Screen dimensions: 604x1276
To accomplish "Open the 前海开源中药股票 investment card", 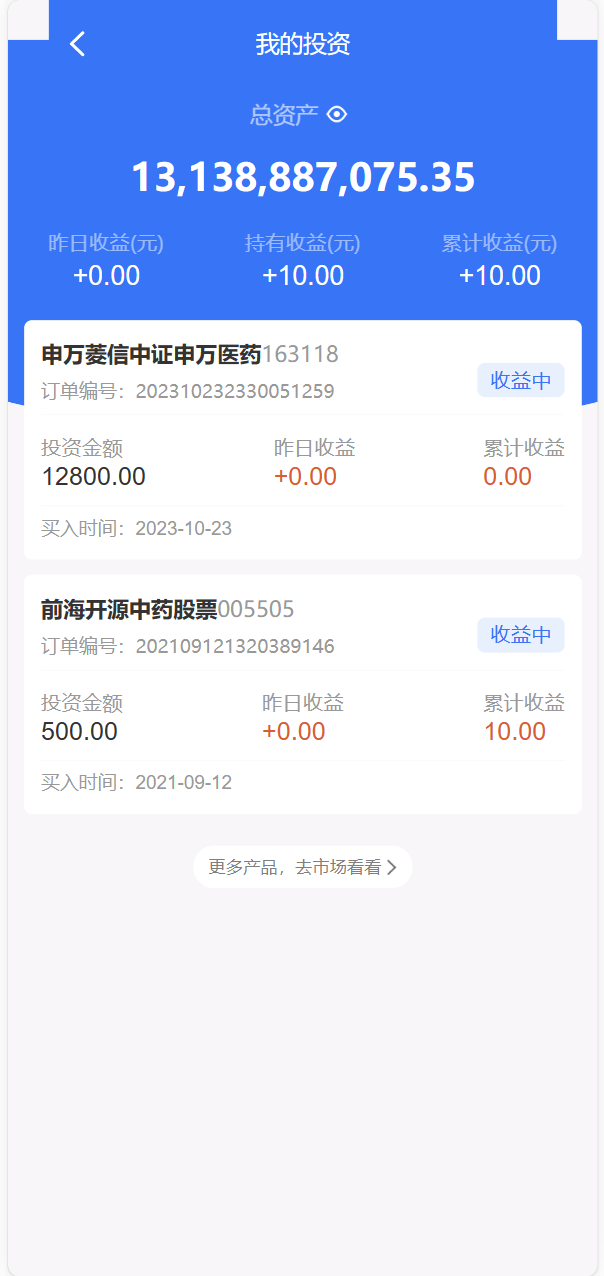I will pyautogui.click(x=302, y=694).
